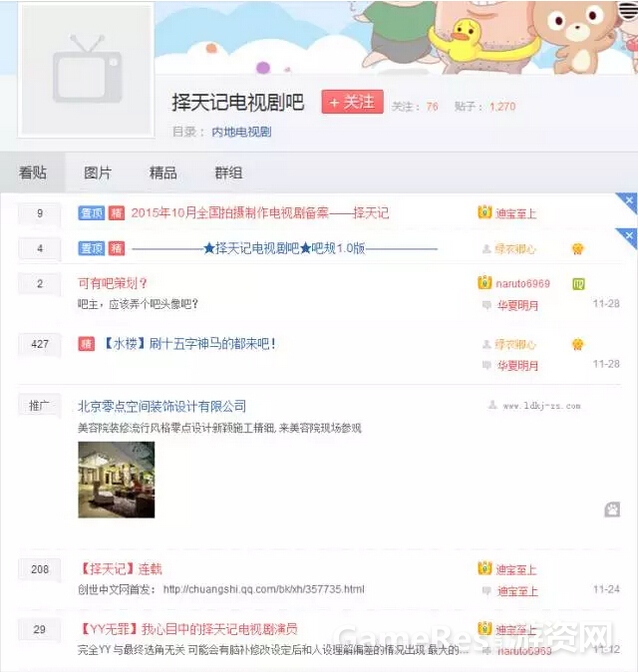Follow the forum with the 关注 button
The height and width of the screenshot is (672, 638).
352,102
